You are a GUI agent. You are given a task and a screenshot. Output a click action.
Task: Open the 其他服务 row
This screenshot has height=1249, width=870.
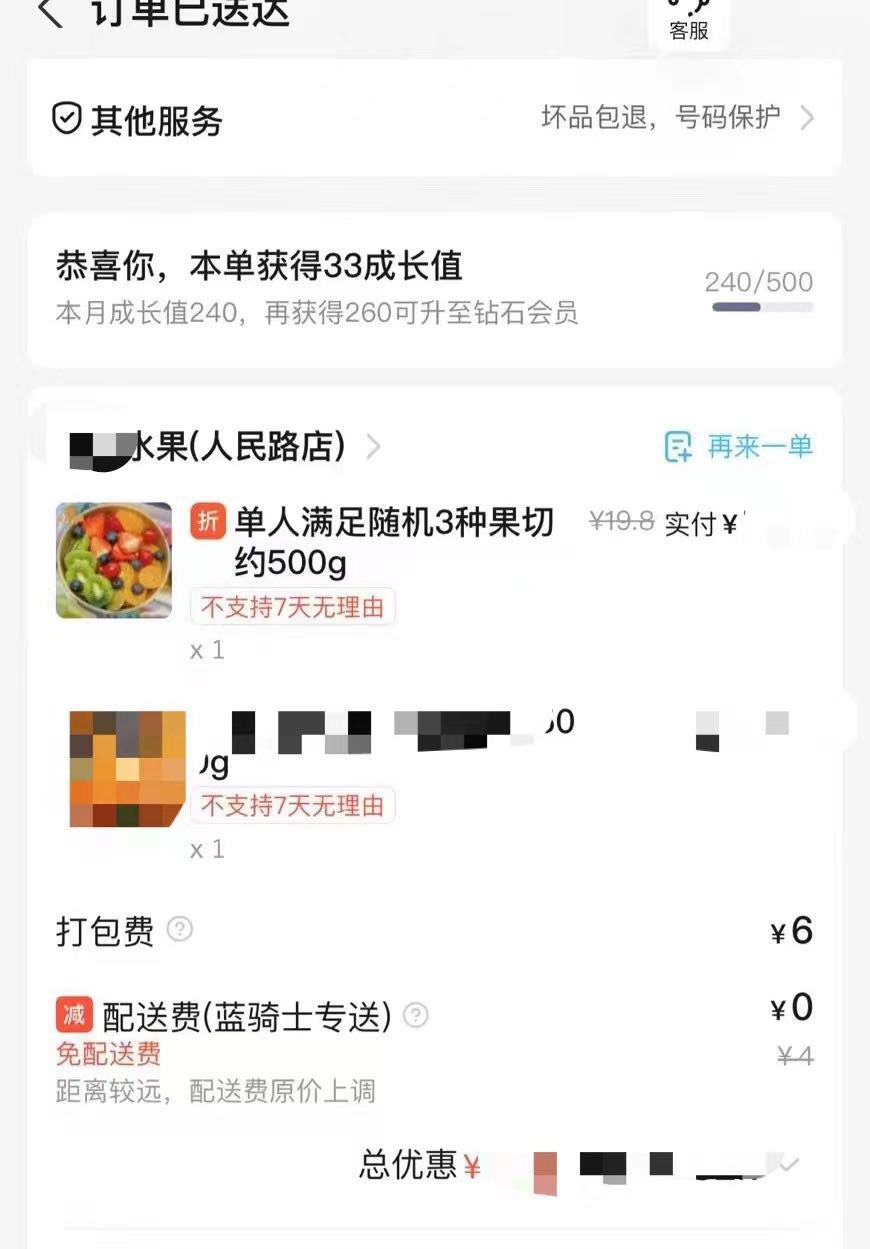click(x=434, y=120)
